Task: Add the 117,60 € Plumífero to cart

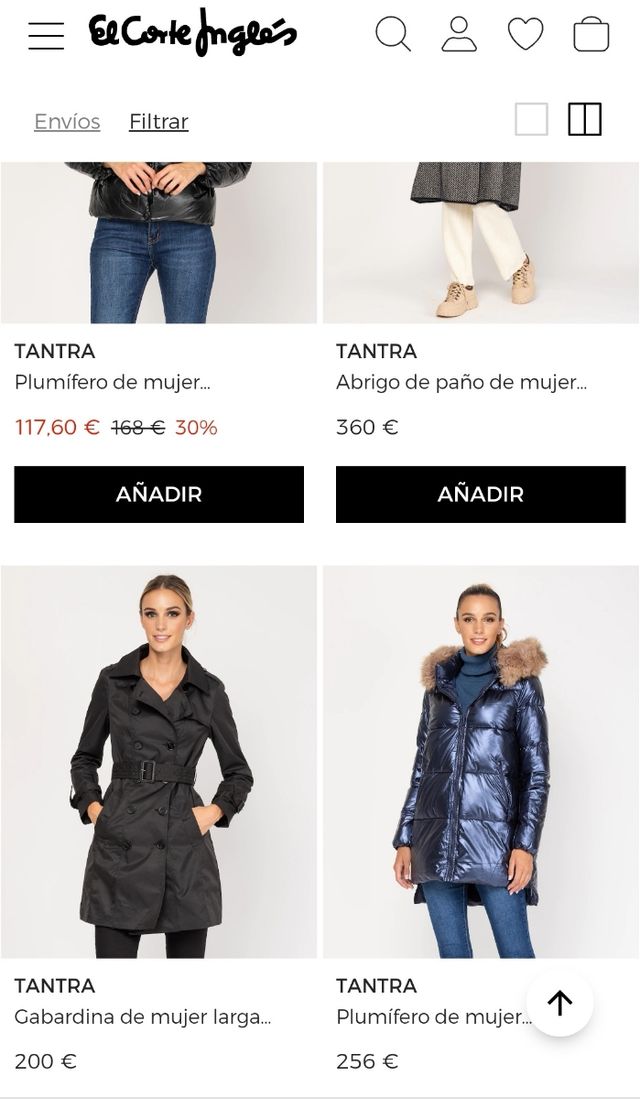Action: pos(159,494)
